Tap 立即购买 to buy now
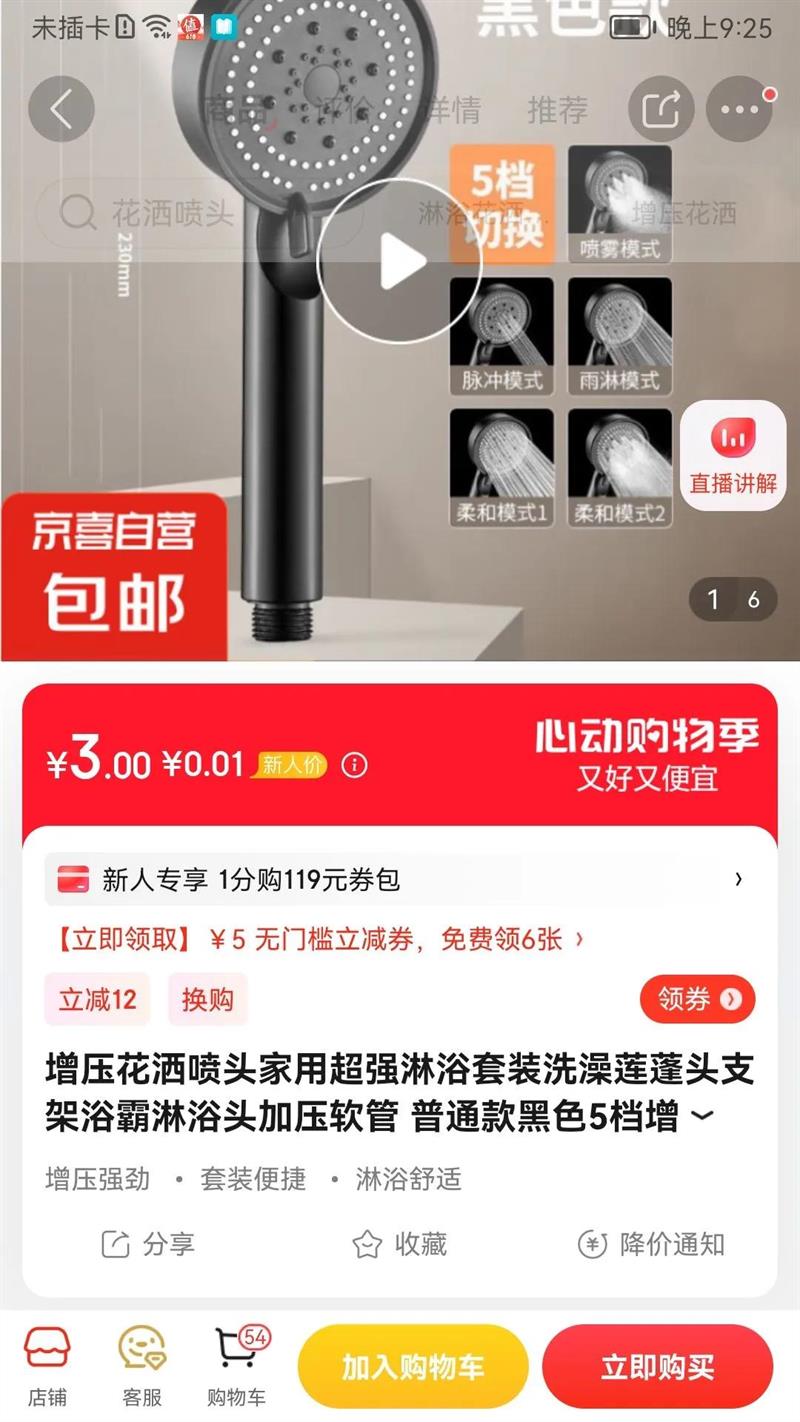Viewport: 800px width, 1422px height. pos(658,1367)
